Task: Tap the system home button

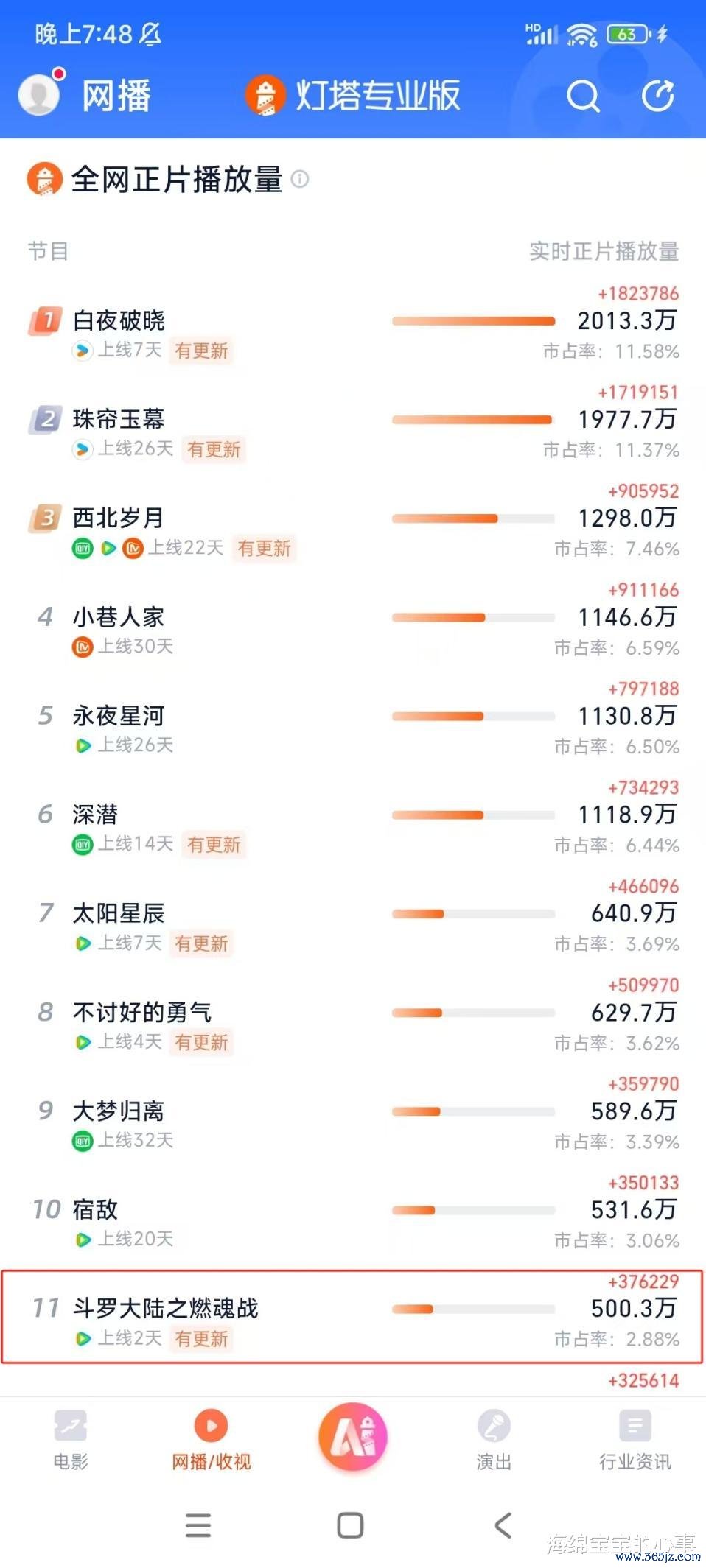Action: tap(350, 1525)
